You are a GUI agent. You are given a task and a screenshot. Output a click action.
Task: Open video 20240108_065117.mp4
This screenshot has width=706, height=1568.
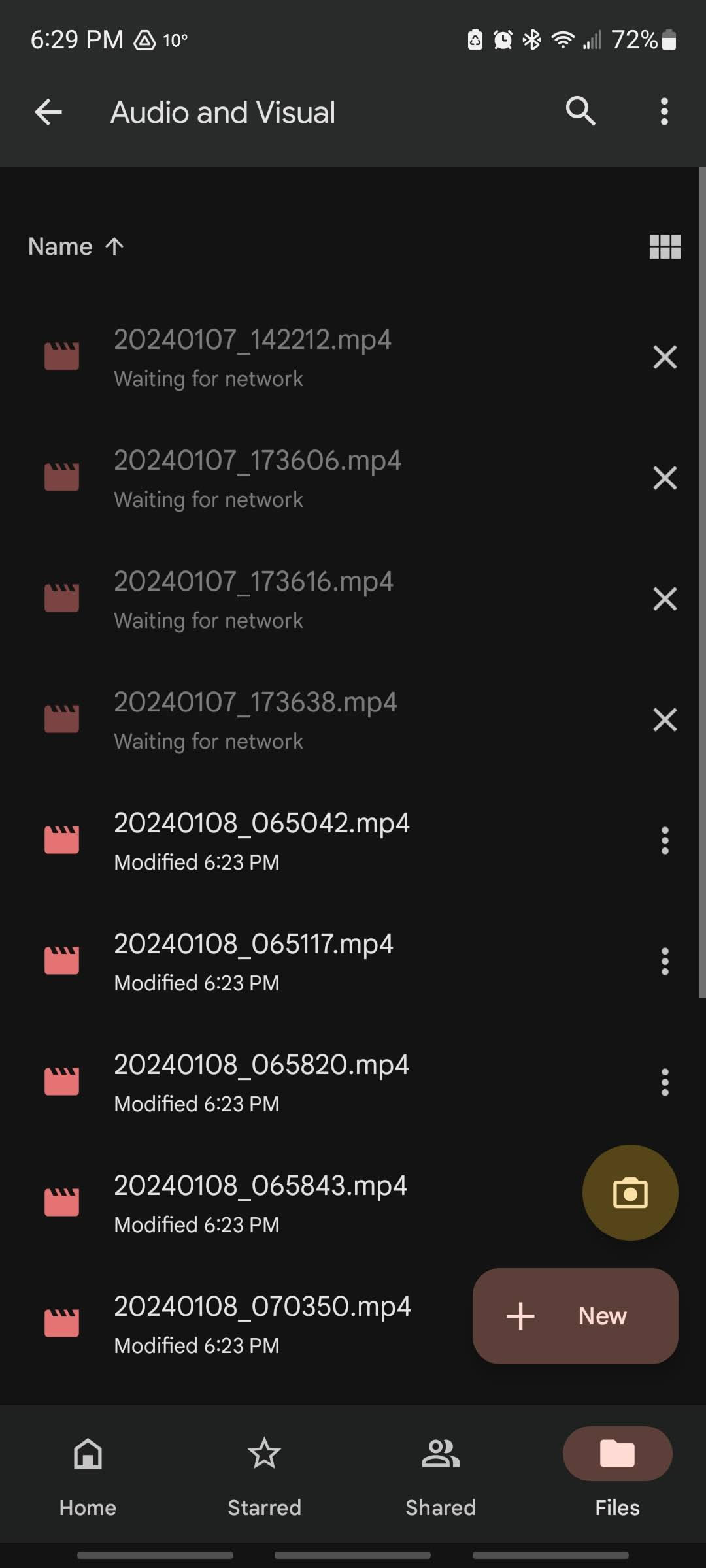point(254,961)
